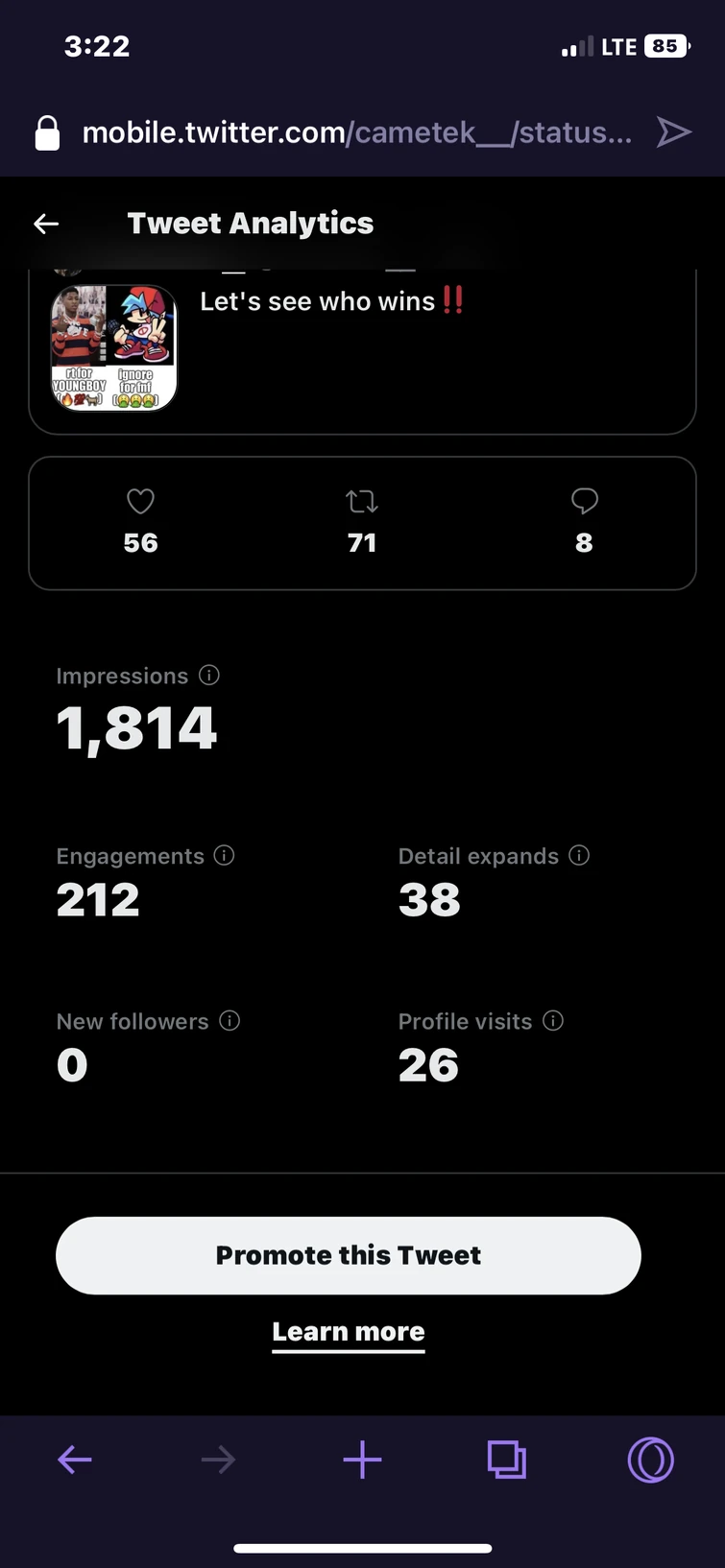Open the Learn more link
725x1568 pixels.
pos(348,1331)
